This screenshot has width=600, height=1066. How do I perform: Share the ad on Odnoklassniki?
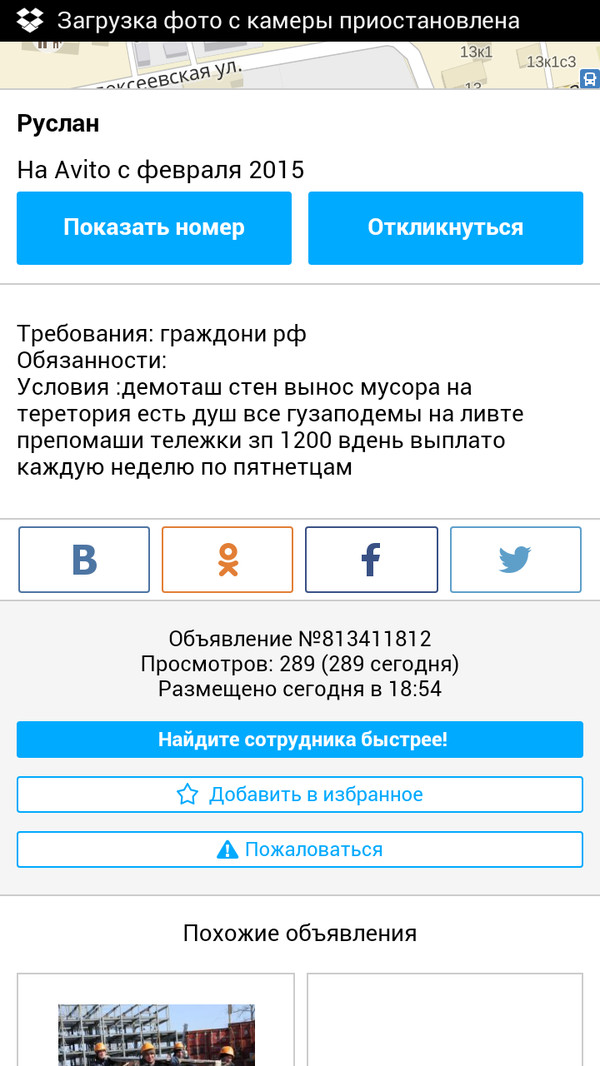228,560
